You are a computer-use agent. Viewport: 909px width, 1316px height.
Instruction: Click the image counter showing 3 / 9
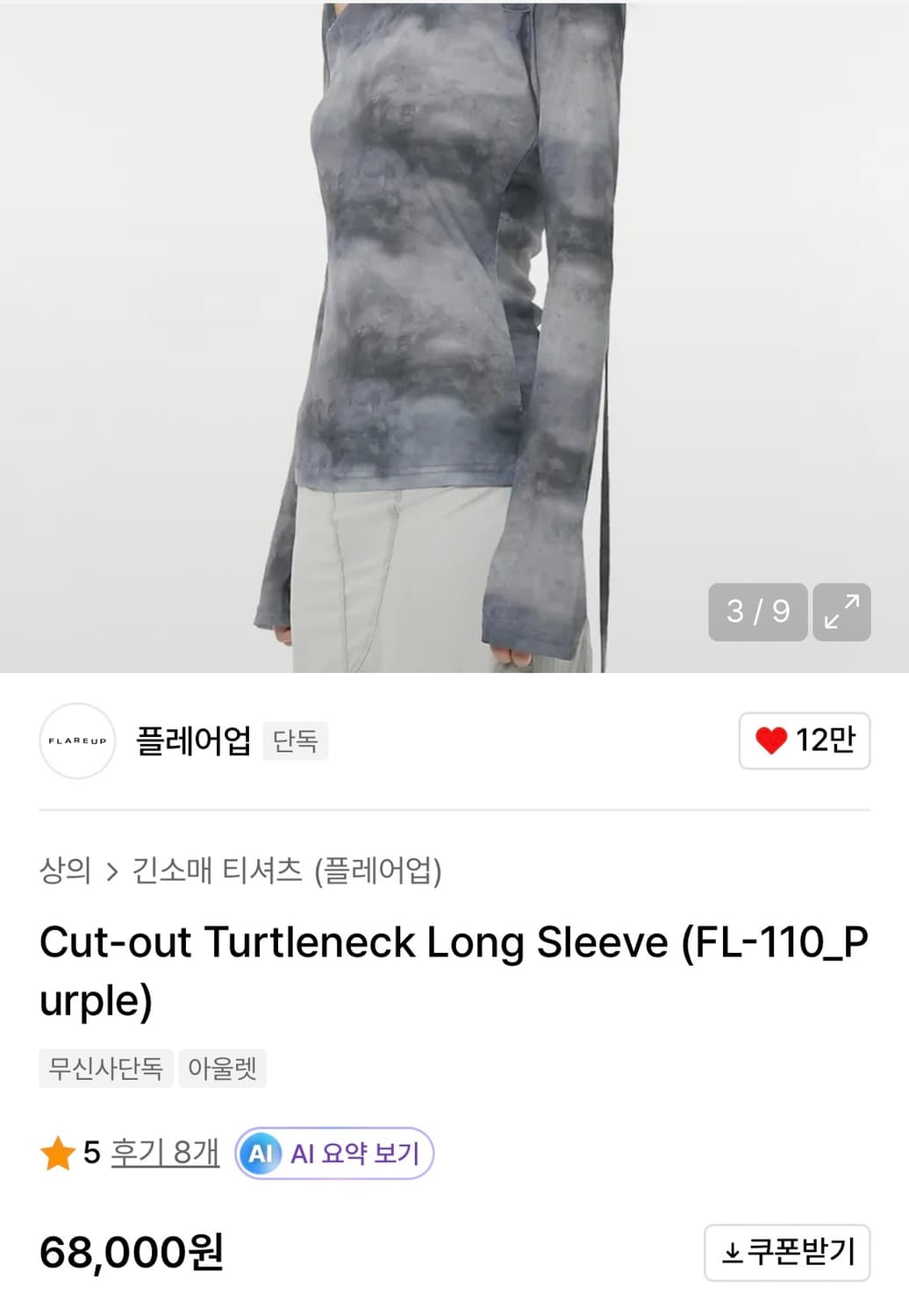pos(756,612)
